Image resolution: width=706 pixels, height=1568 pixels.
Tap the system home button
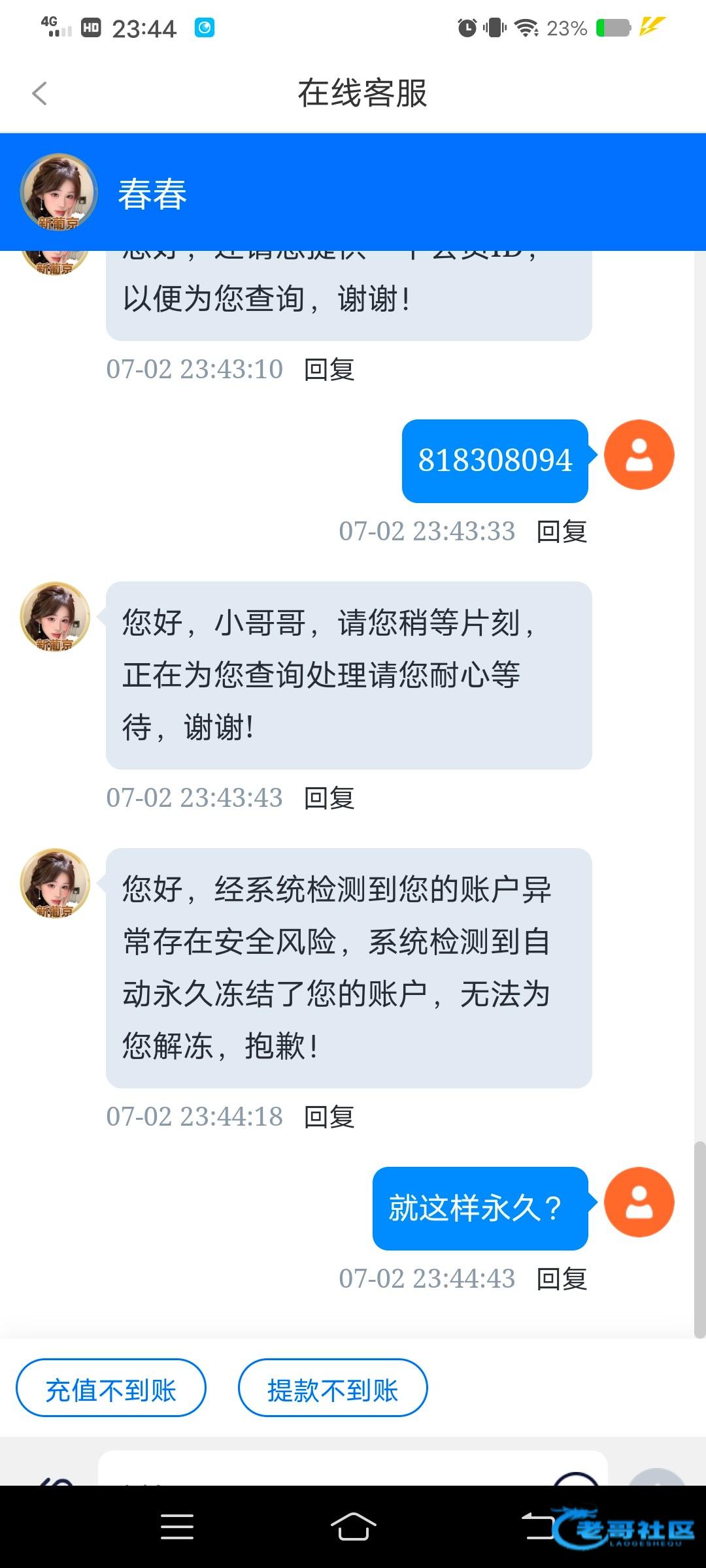click(353, 1527)
